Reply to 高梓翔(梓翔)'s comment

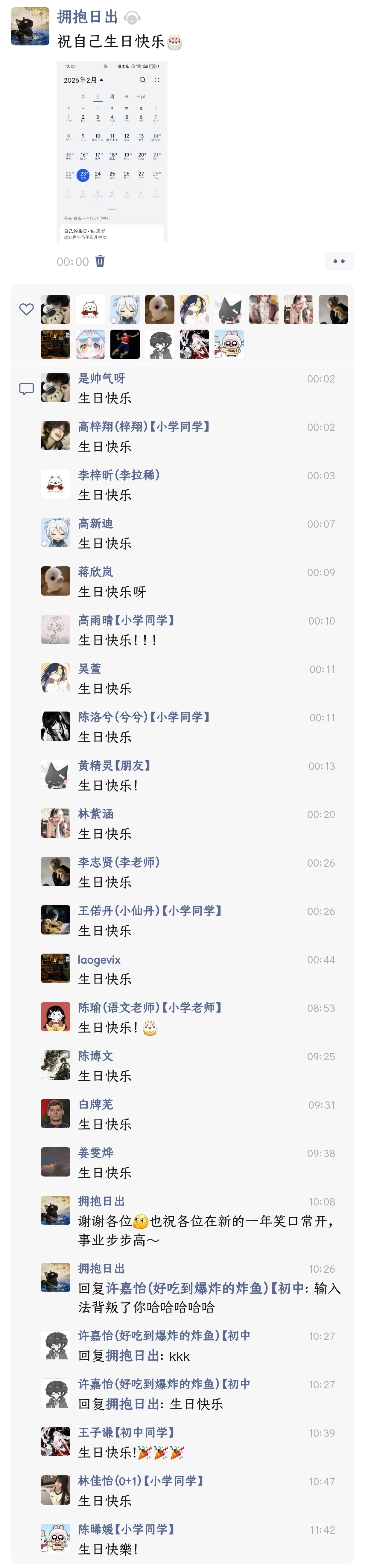point(105,447)
